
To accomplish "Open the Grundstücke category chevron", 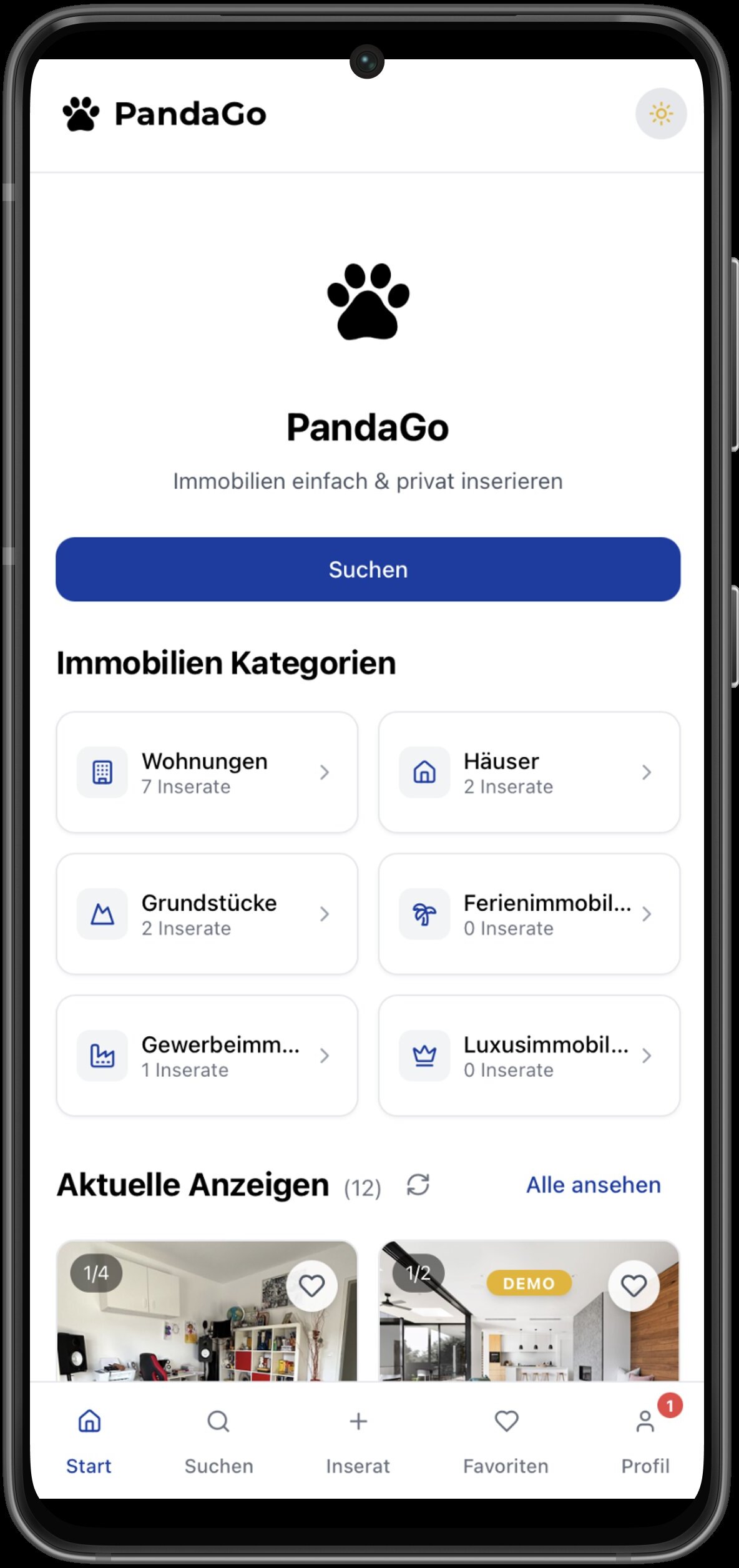I will (325, 914).
